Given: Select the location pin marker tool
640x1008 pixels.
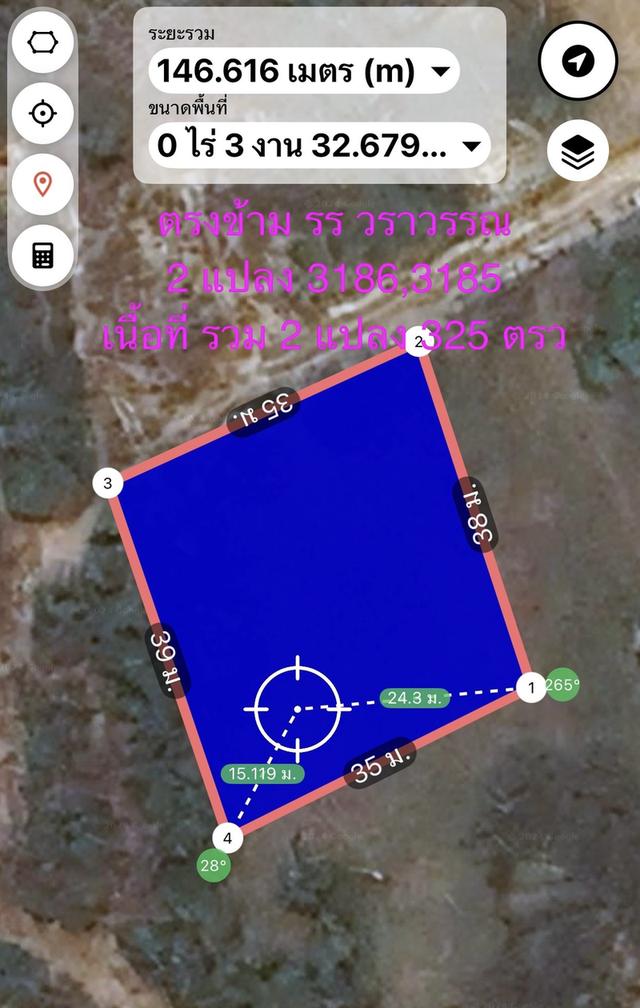Looking at the screenshot, I should (42, 184).
